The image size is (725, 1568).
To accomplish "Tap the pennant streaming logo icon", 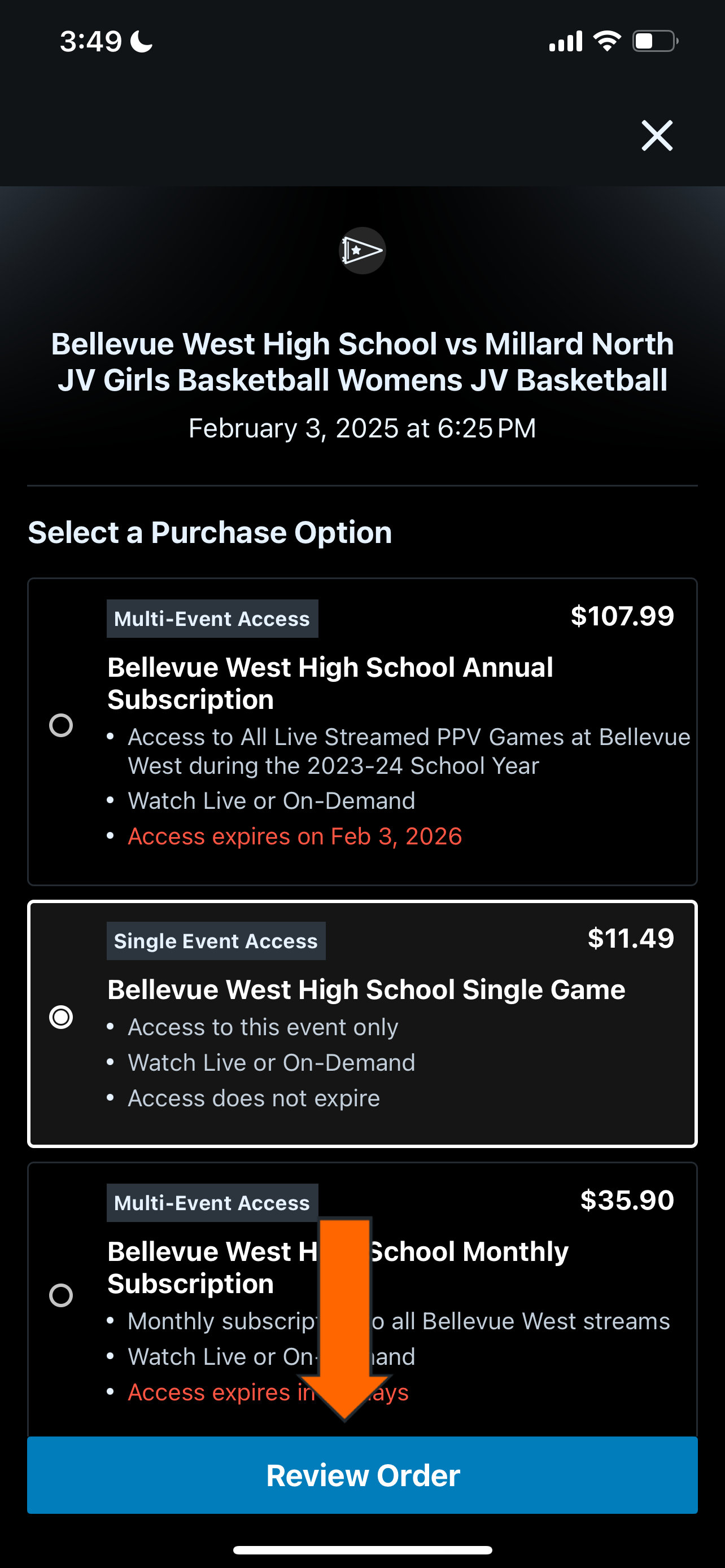I will (x=362, y=250).
